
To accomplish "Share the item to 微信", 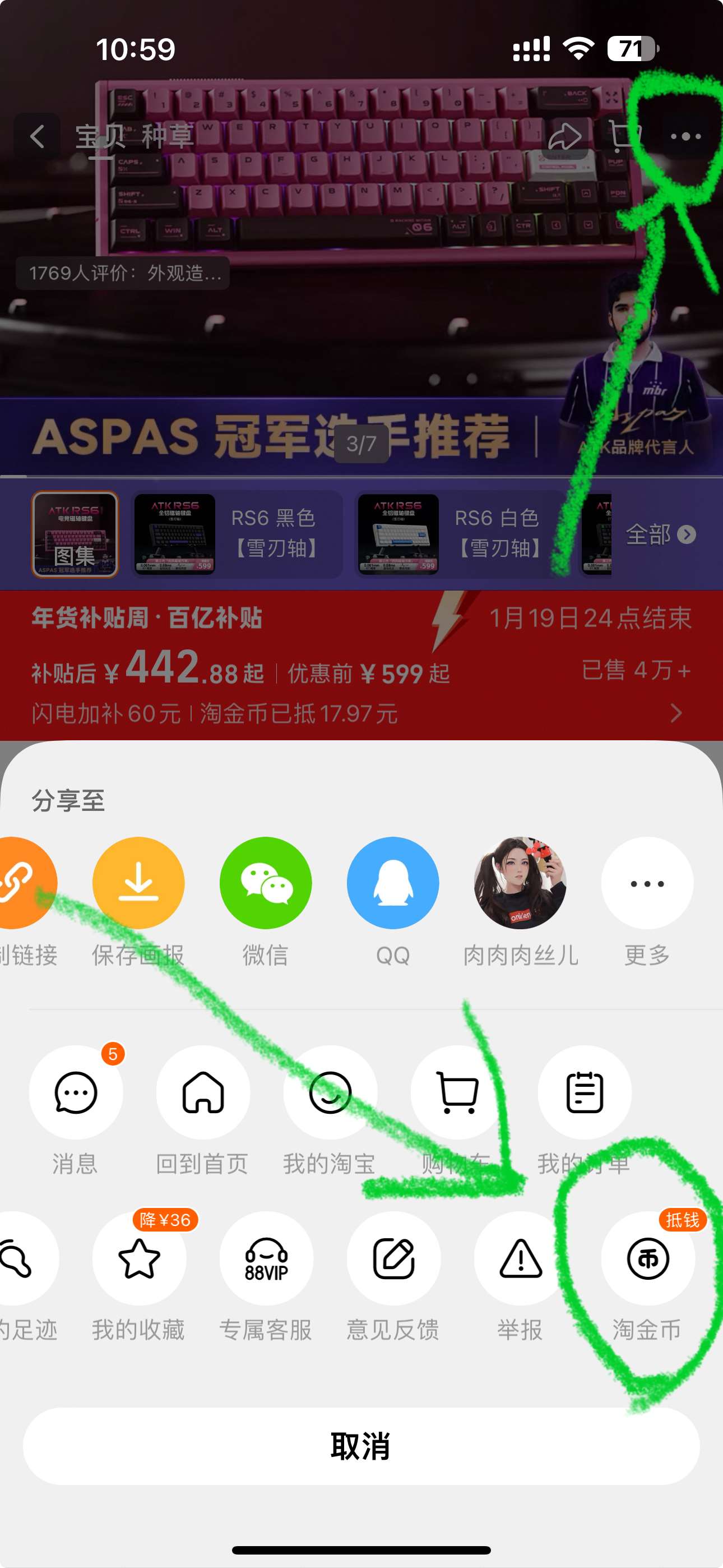I will coord(265,883).
